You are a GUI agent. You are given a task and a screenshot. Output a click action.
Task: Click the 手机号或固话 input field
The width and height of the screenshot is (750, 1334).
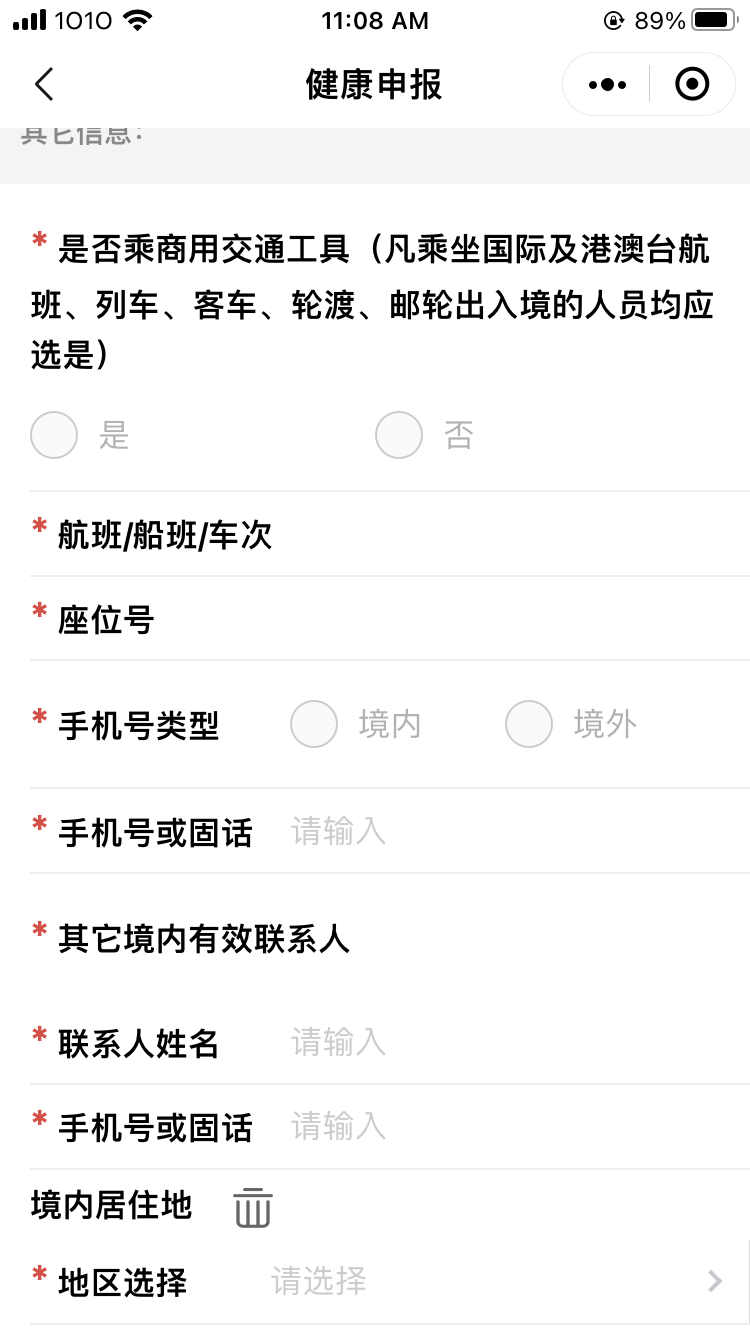(338, 832)
